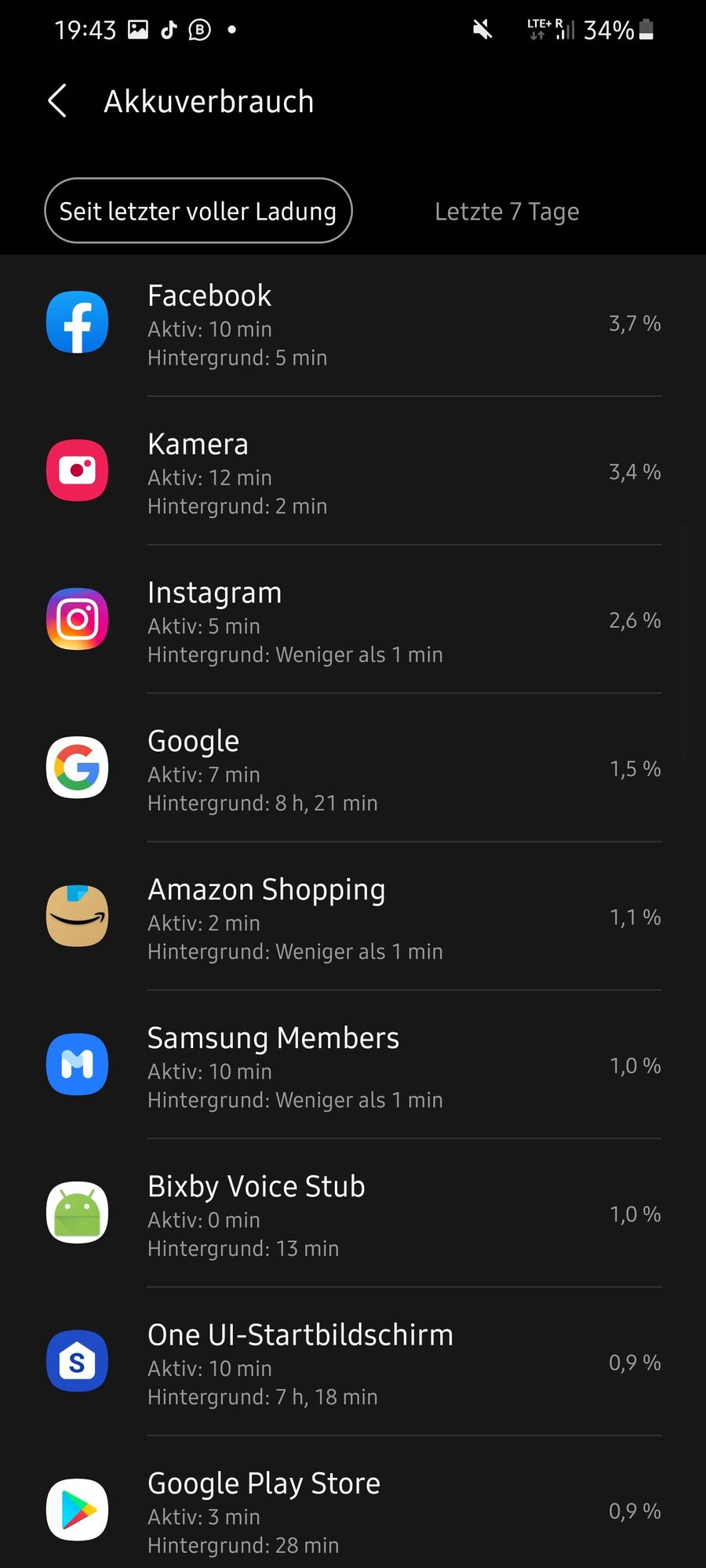Screen dimensions: 706x1568
Task: Switch to 'Letzte 7 Tage' view
Action: [507, 211]
